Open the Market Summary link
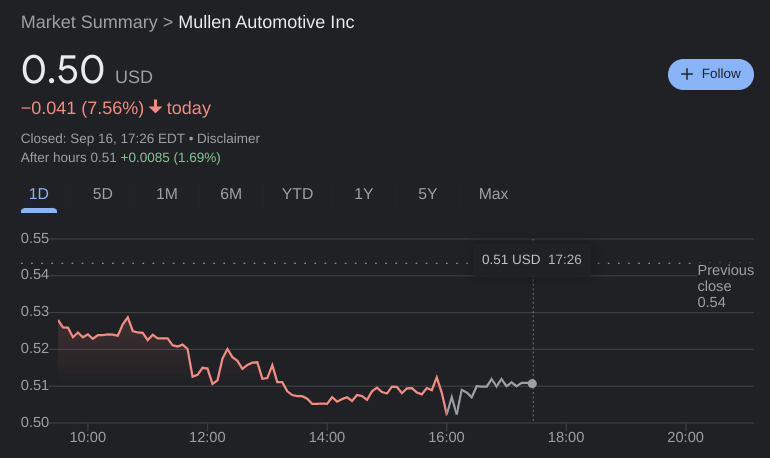Viewport: 770px width, 458px height. coord(88,22)
